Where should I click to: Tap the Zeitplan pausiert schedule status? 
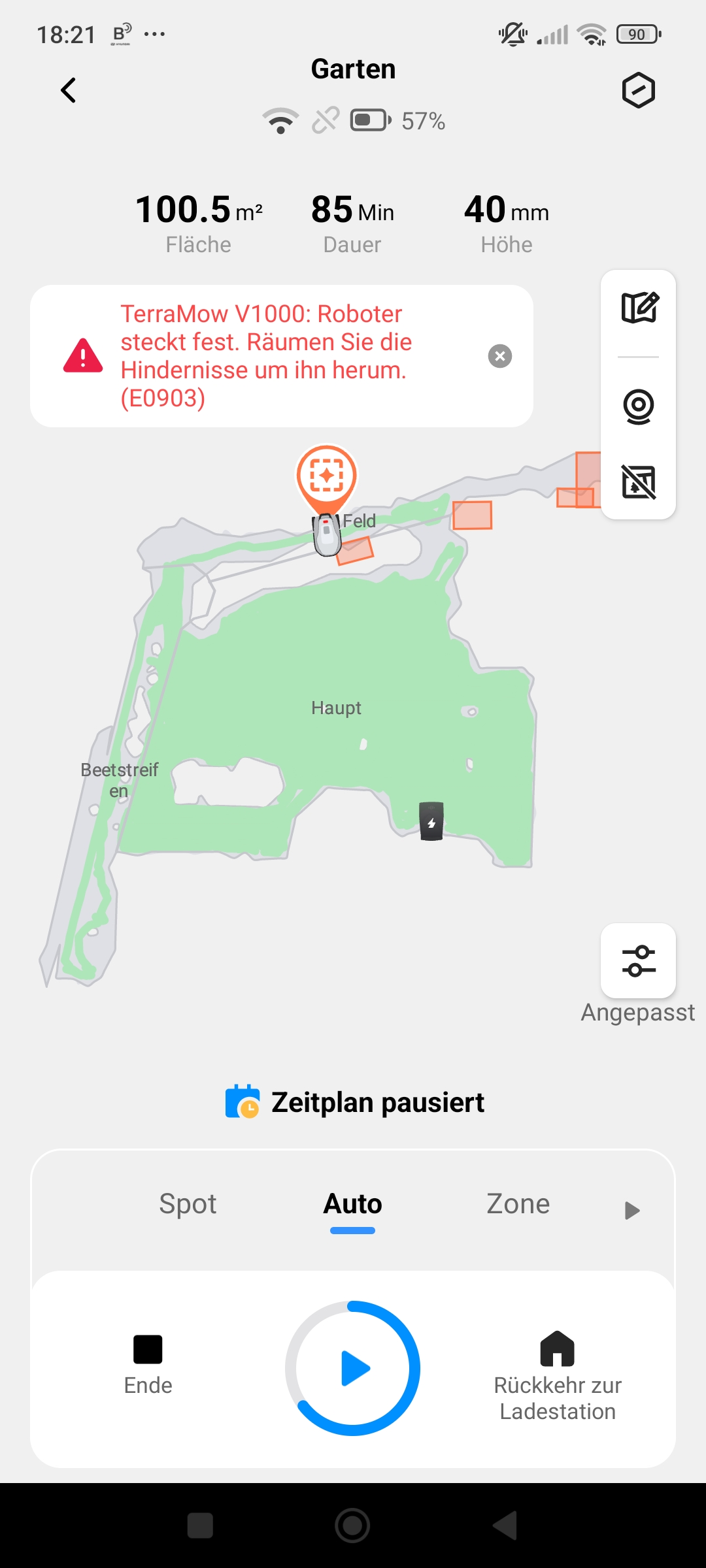pos(354,1102)
